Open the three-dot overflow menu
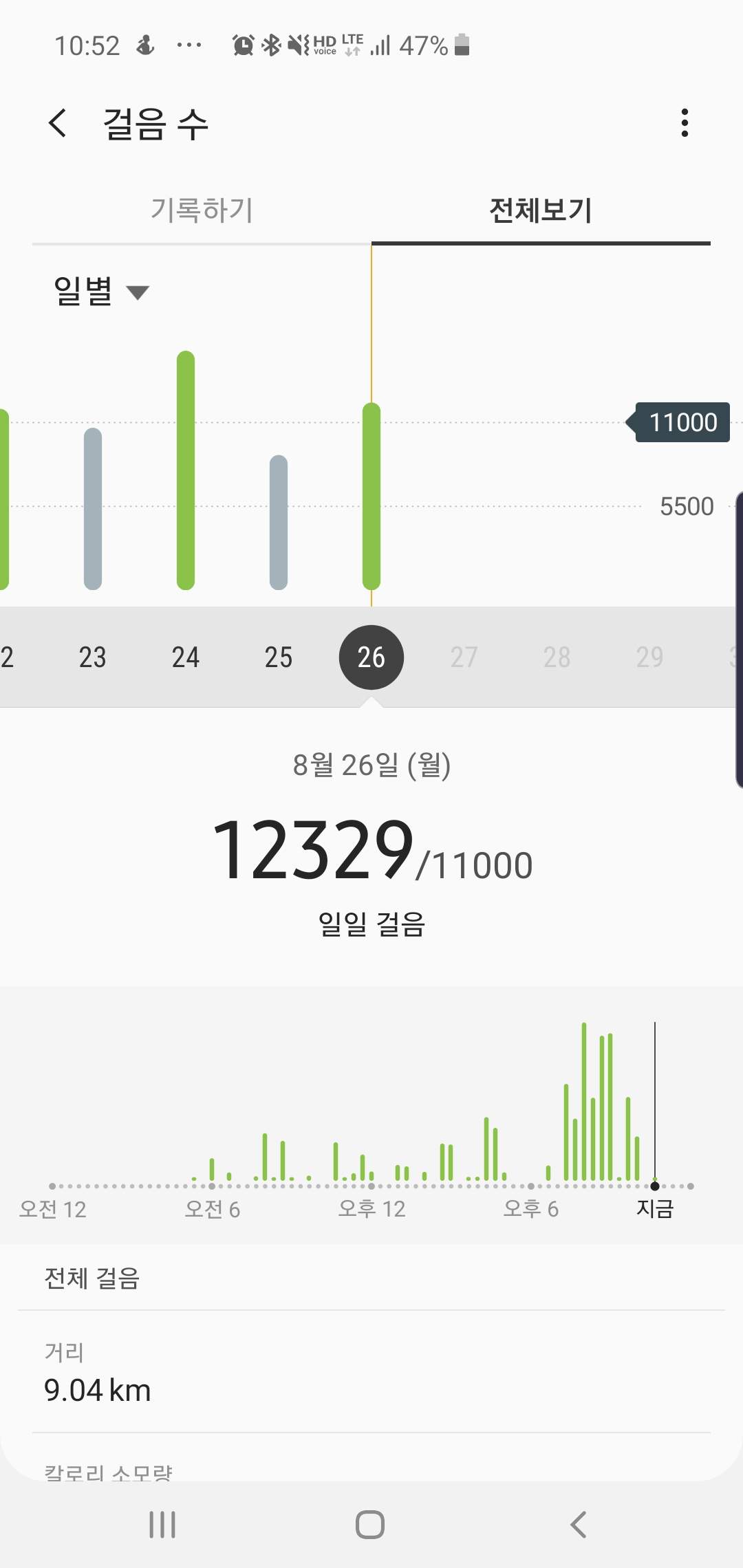The height and width of the screenshot is (1568, 743). 684,123
